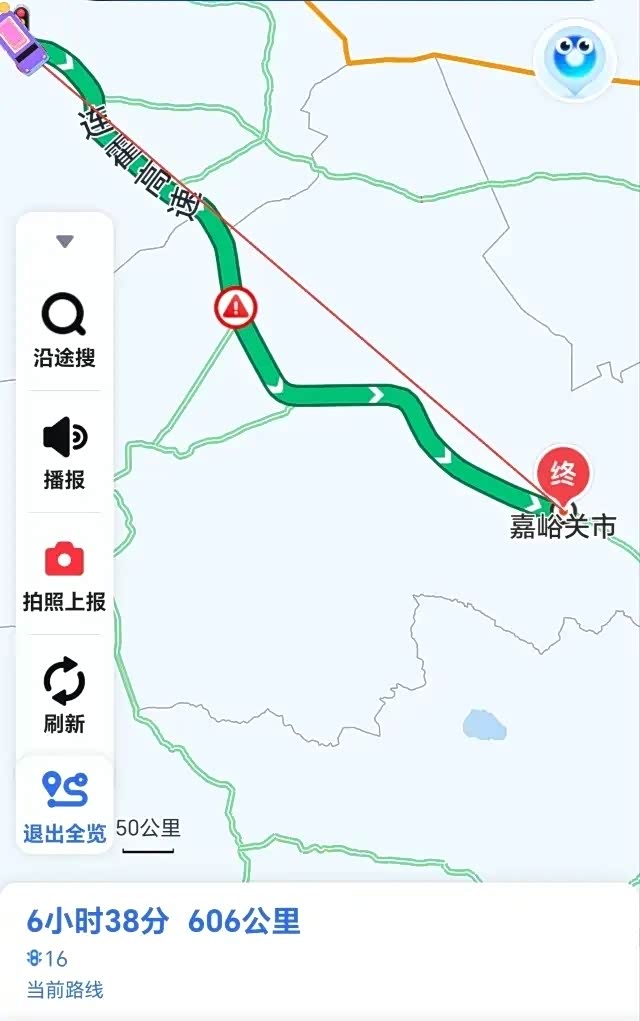Image resolution: width=640 pixels, height=1021 pixels.
Task: Refresh the route with 刷新
Action: (64, 695)
